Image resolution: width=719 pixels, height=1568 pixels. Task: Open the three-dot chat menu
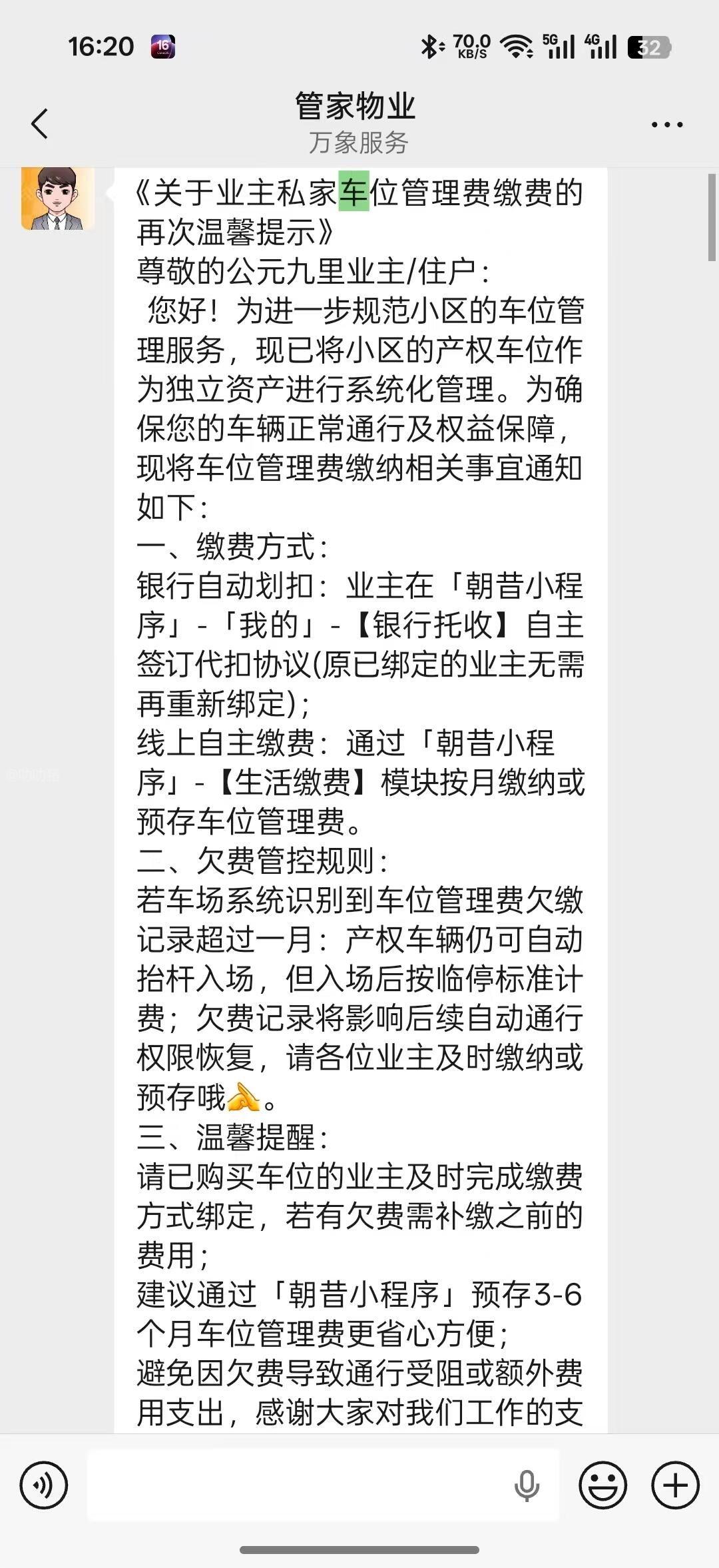(666, 125)
